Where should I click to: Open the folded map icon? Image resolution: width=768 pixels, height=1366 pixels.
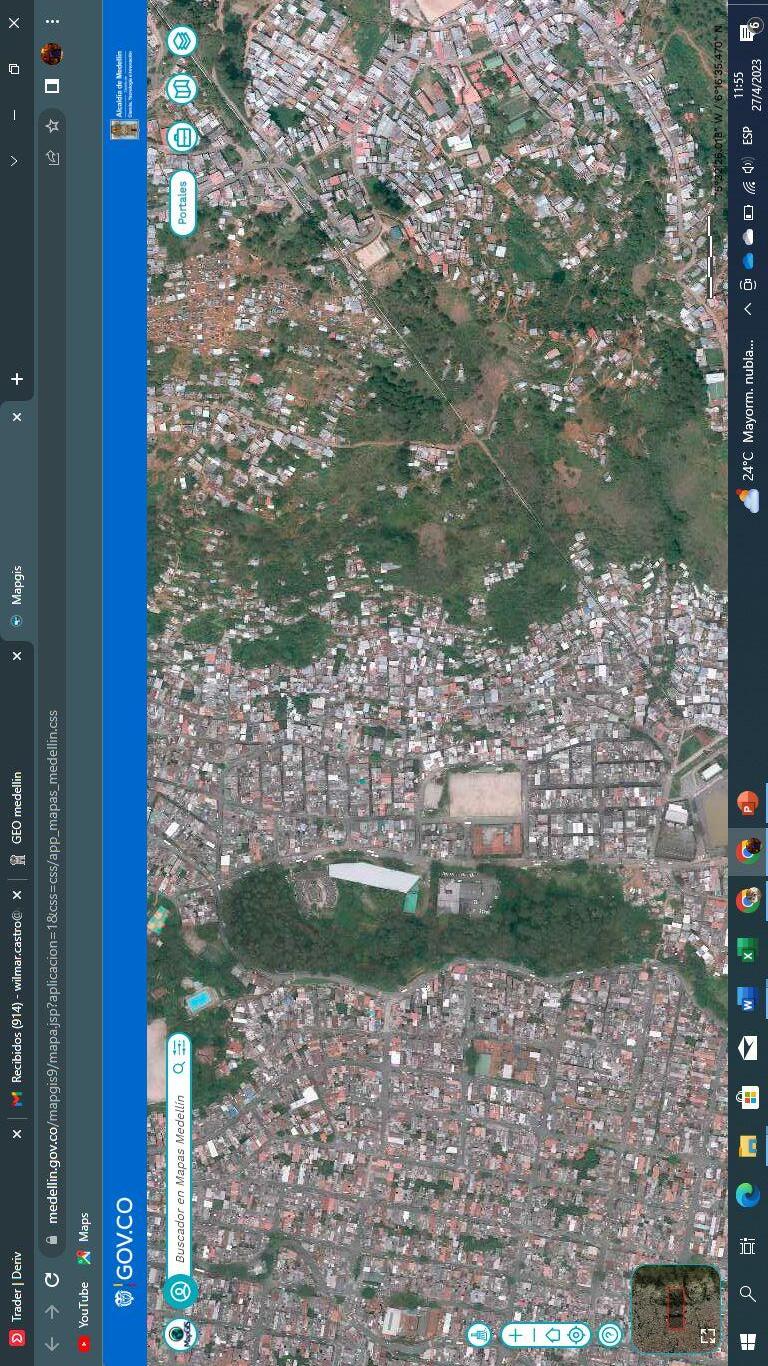(182, 89)
